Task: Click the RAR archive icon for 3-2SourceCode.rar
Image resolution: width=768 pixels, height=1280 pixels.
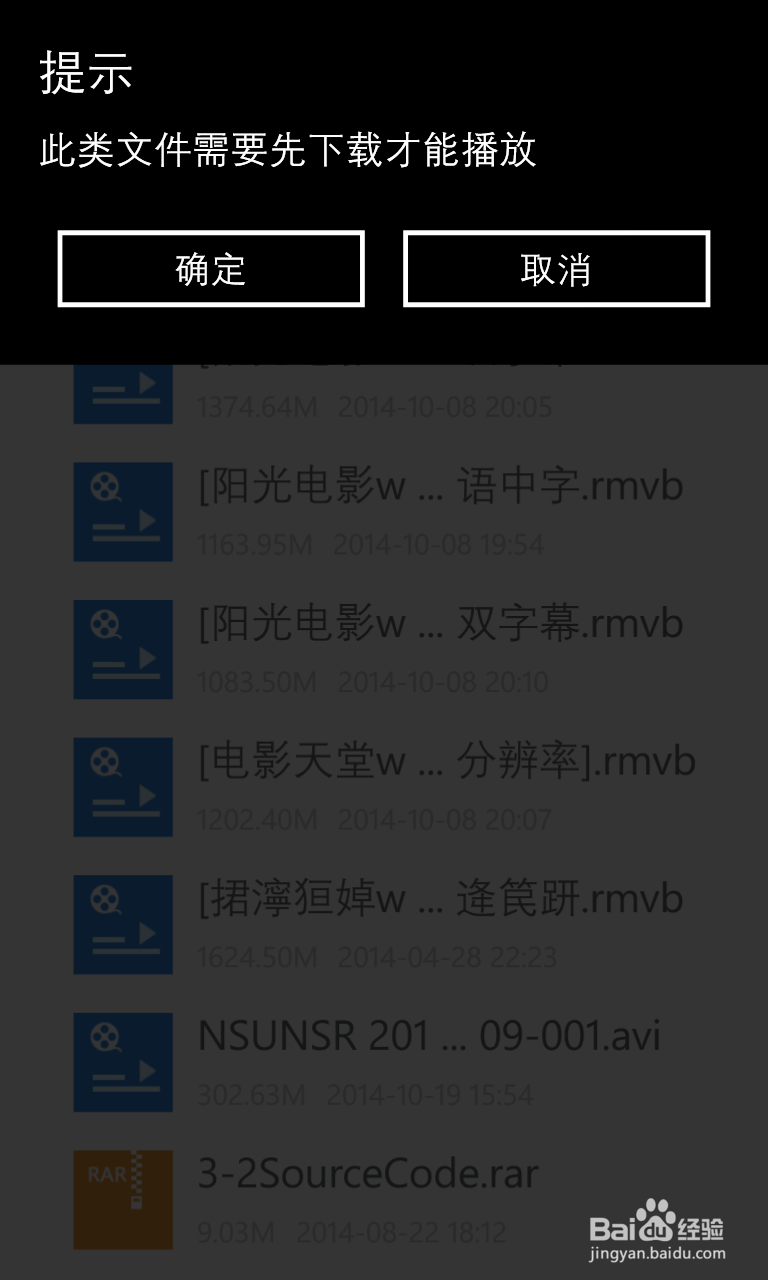Action: tap(123, 1200)
